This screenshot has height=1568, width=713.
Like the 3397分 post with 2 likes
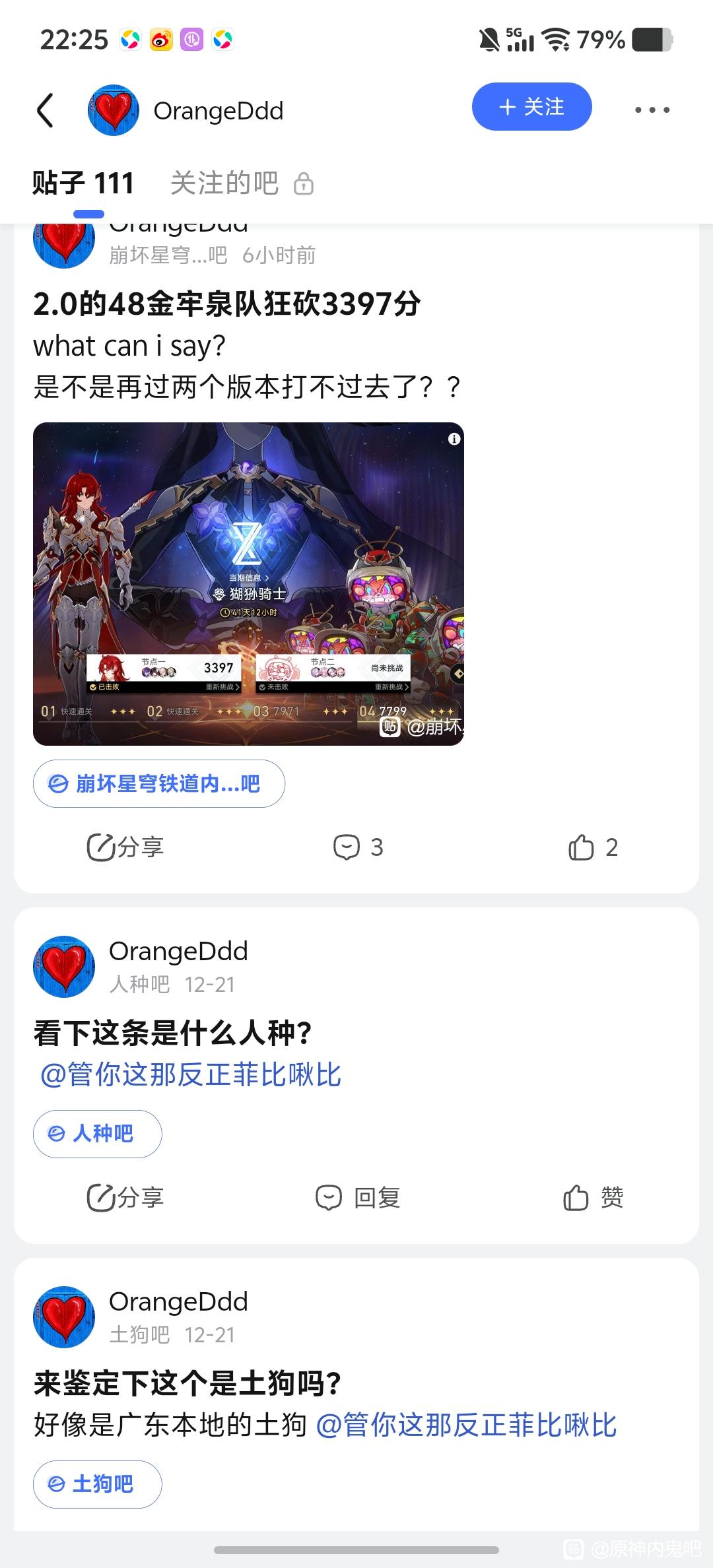coord(593,847)
